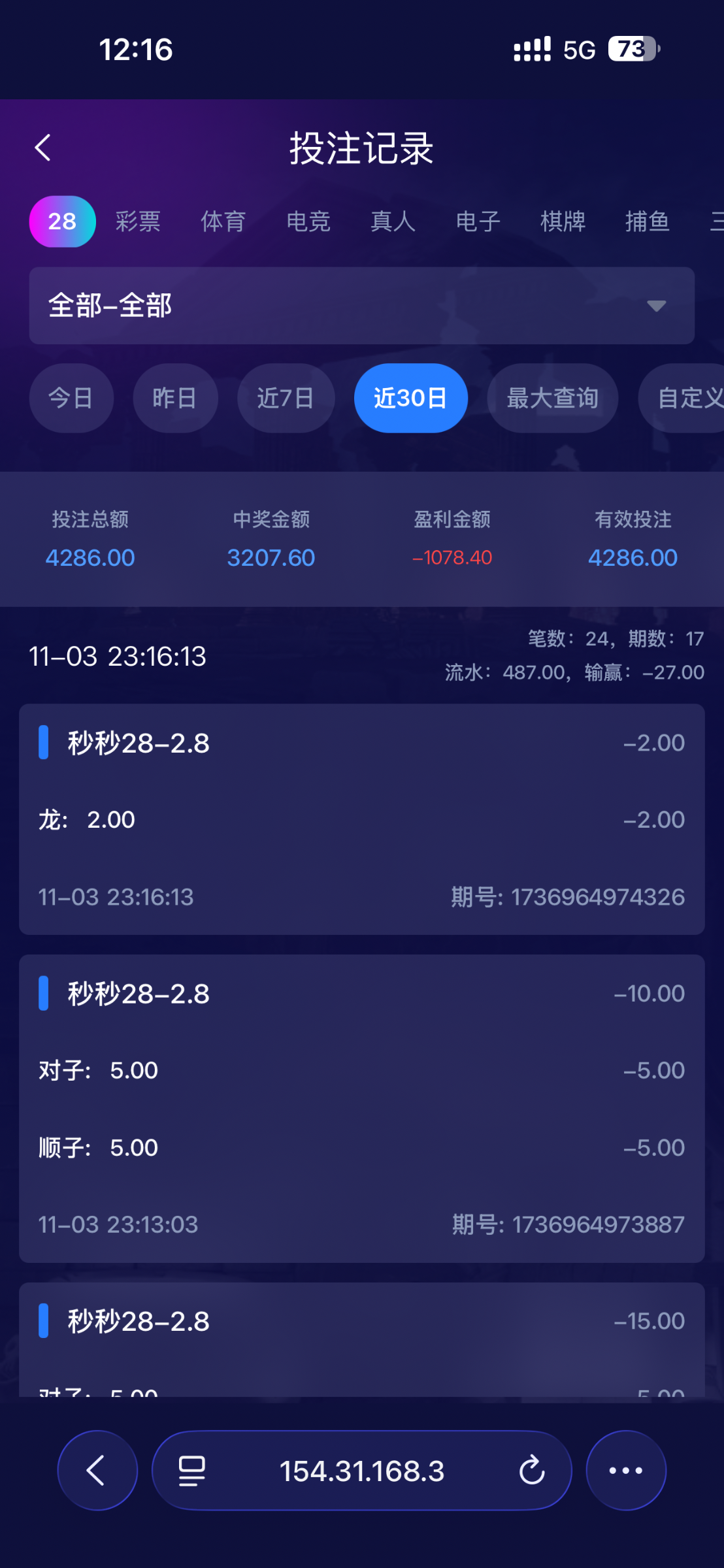
Task: Select the 电竞 tab
Action: [308, 221]
